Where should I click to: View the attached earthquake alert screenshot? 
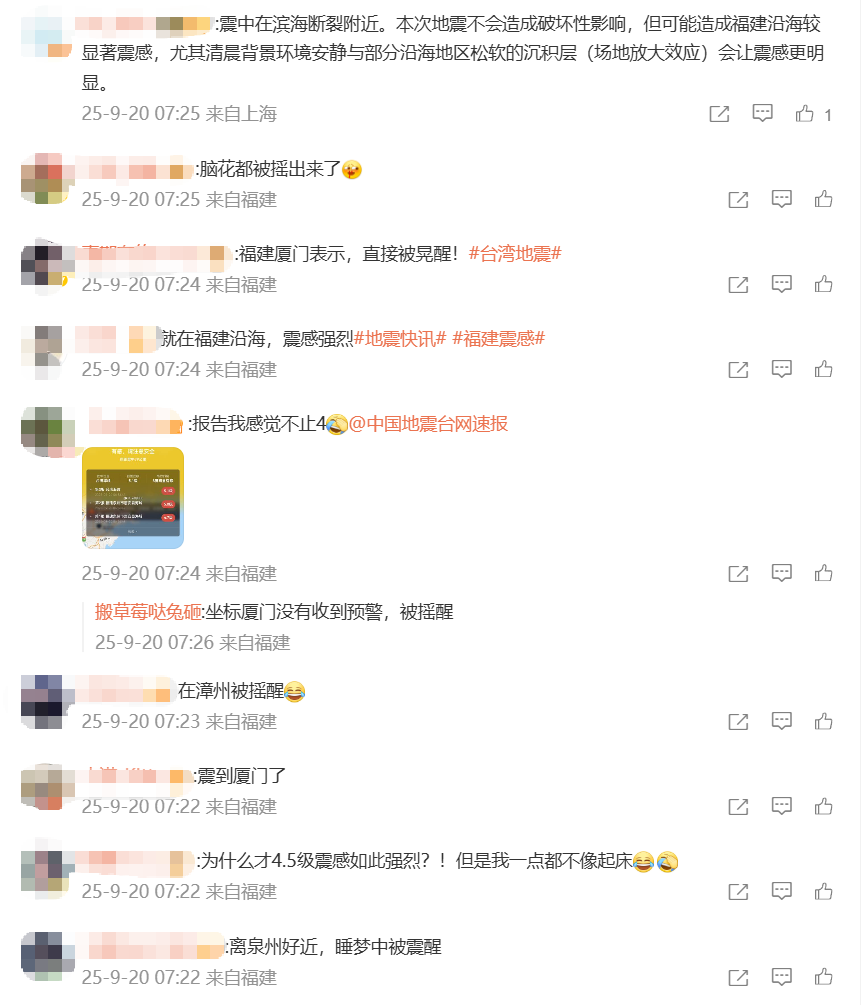pos(133,497)
